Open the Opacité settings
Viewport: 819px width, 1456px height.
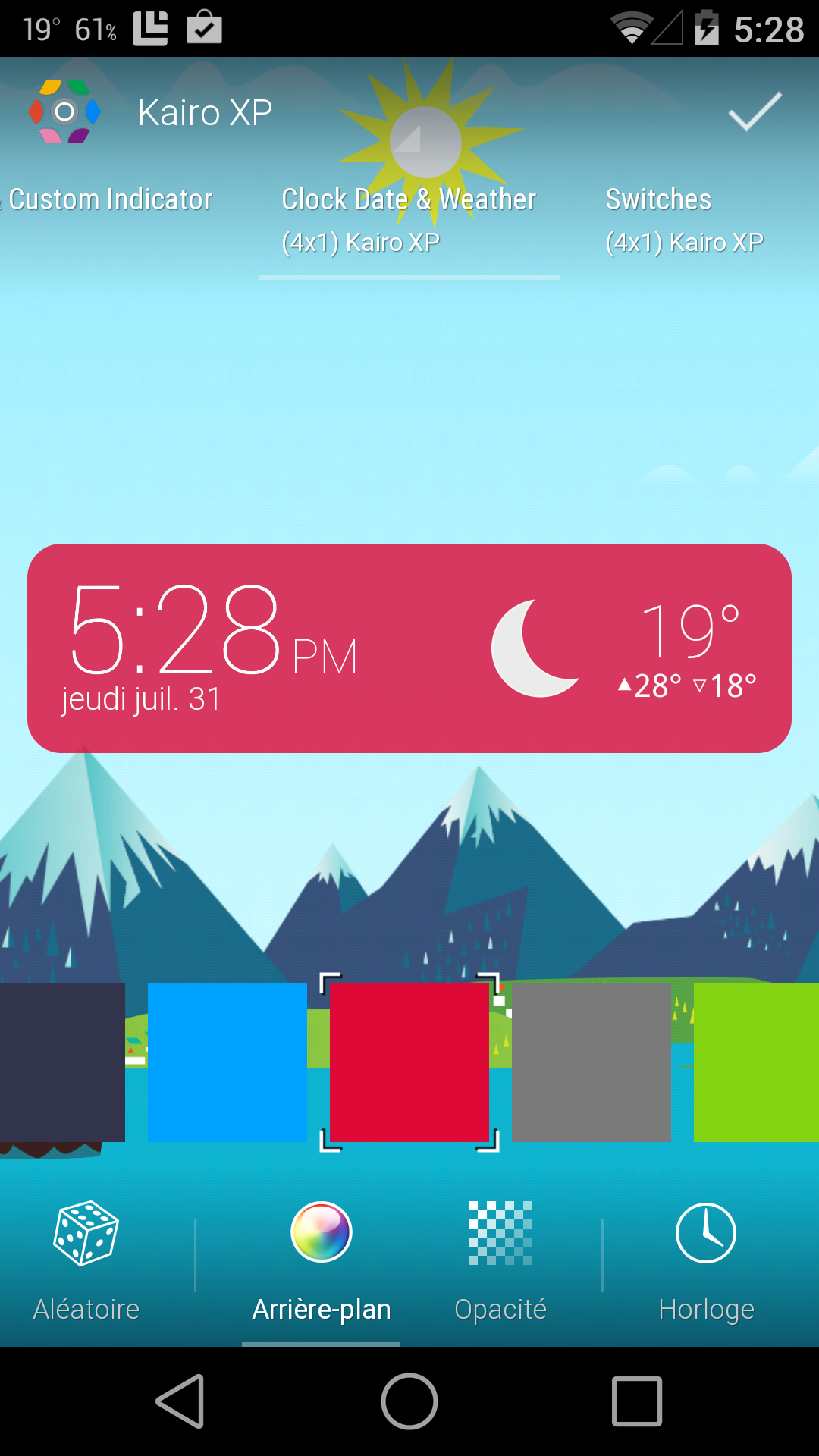coord(500,1260)
